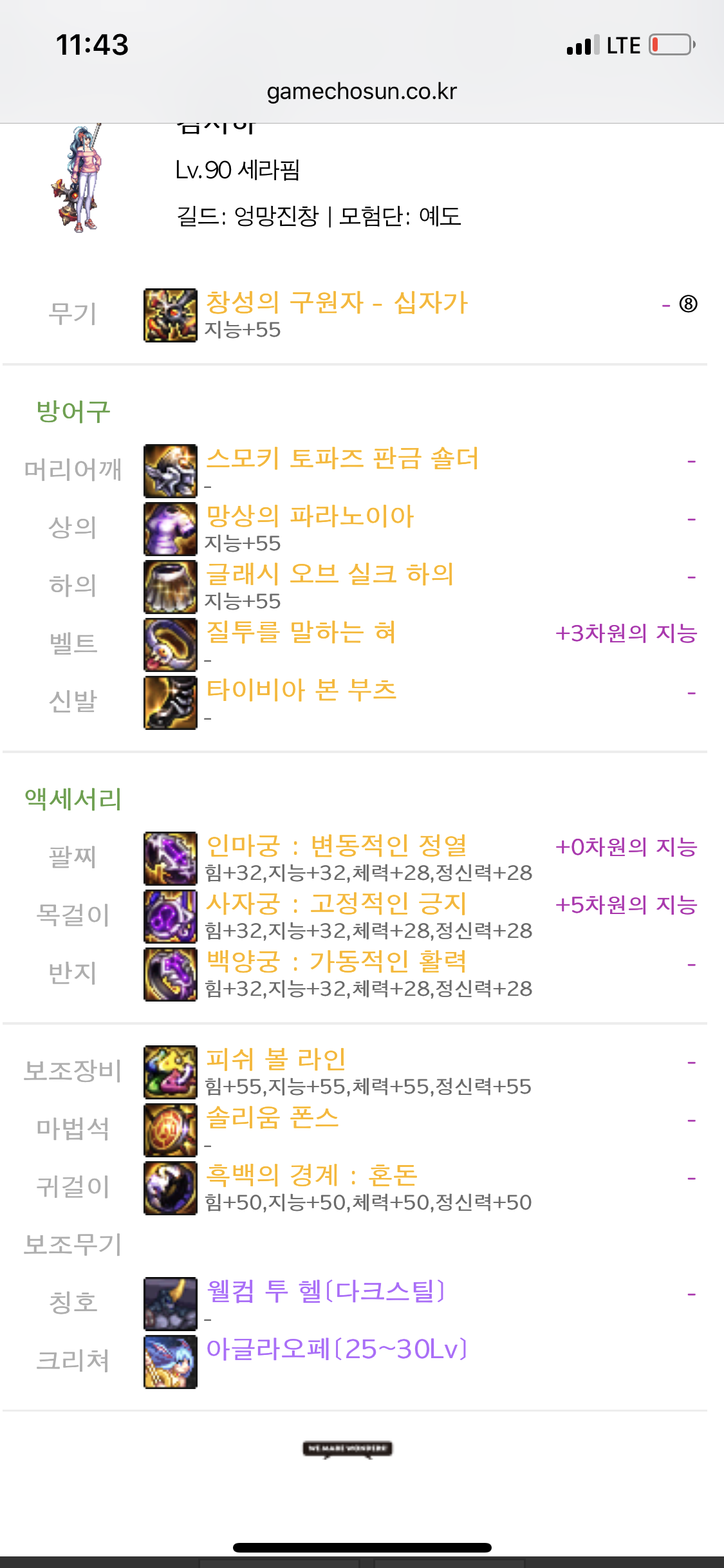Screen dimensions: 724x1568
Task: Open the weapon 창성의 구원자 - 십자가
Action: click(337, 302)
